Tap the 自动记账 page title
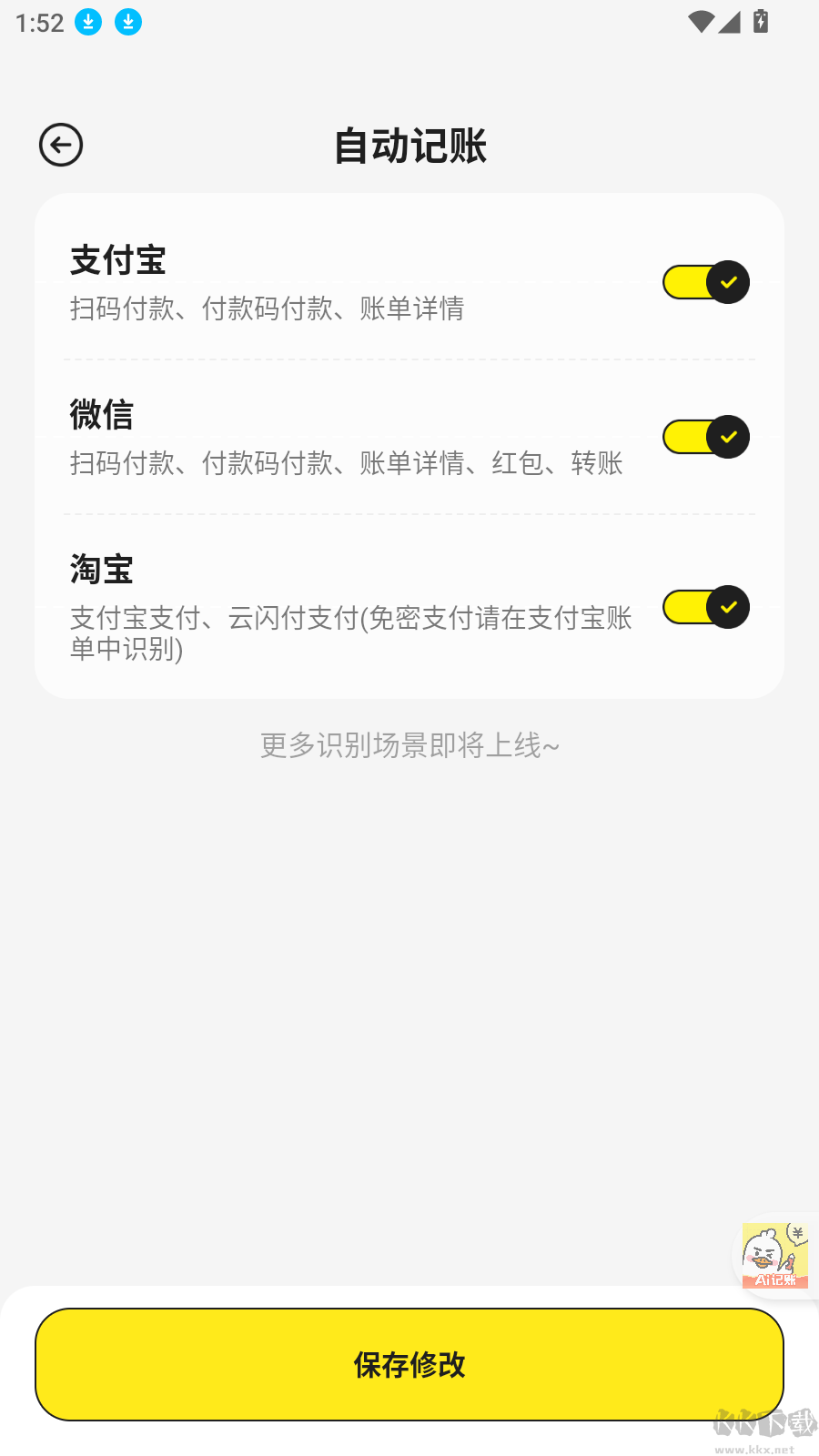819x1456 pixels. point(409,146)
